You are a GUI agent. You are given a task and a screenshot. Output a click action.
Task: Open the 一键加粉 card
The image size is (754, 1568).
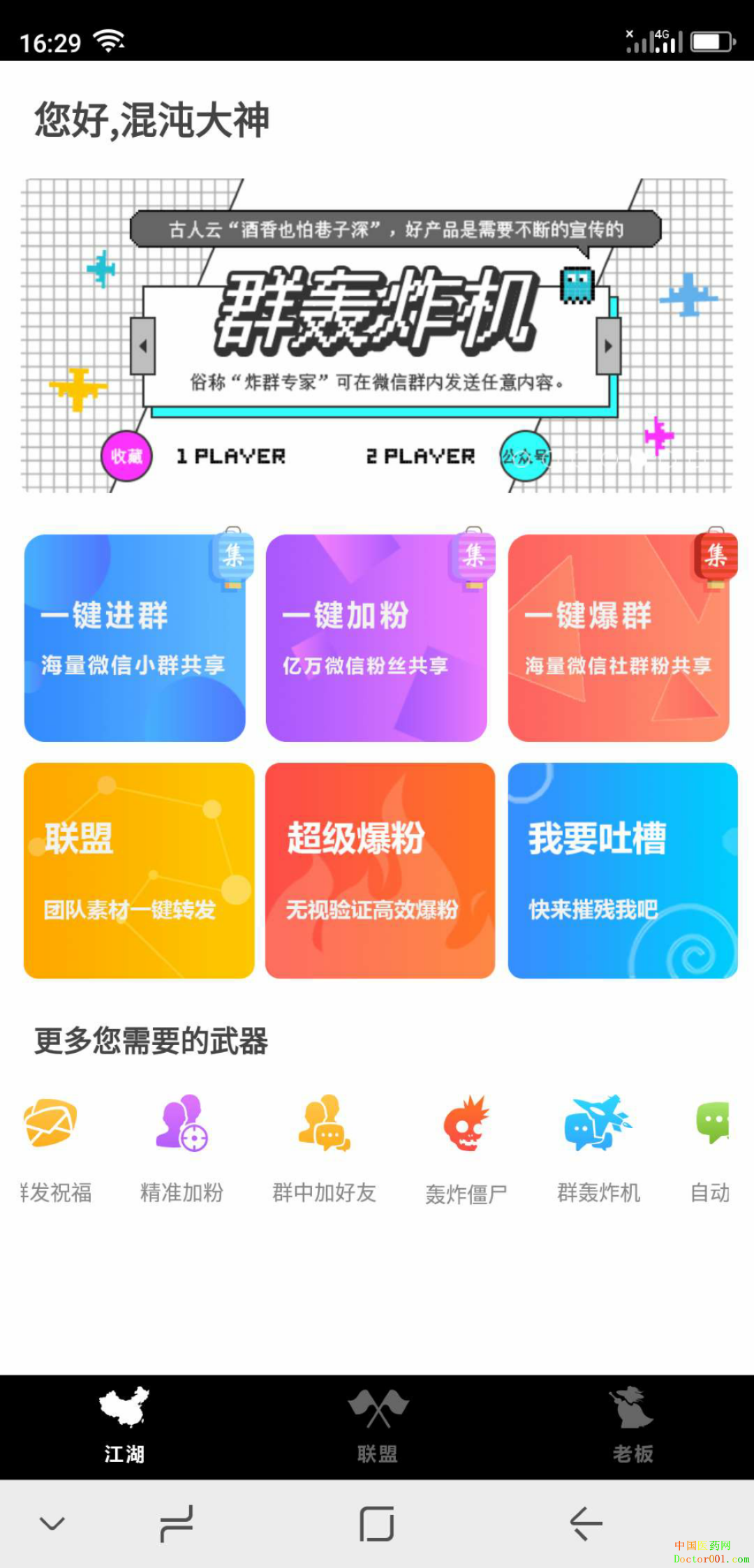pos(376,638)
